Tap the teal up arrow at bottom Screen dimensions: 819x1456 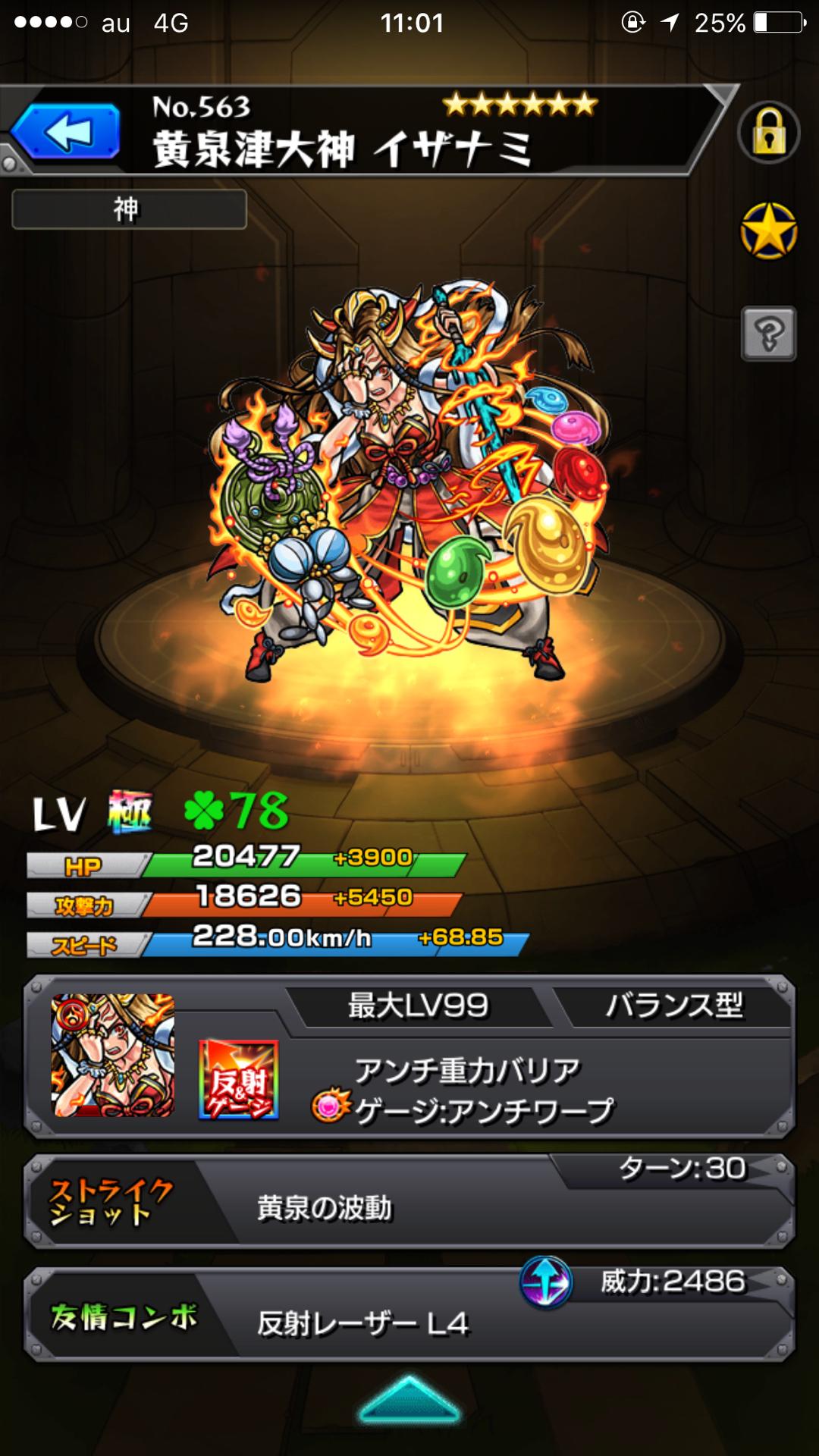click(x=409, y=1400)
